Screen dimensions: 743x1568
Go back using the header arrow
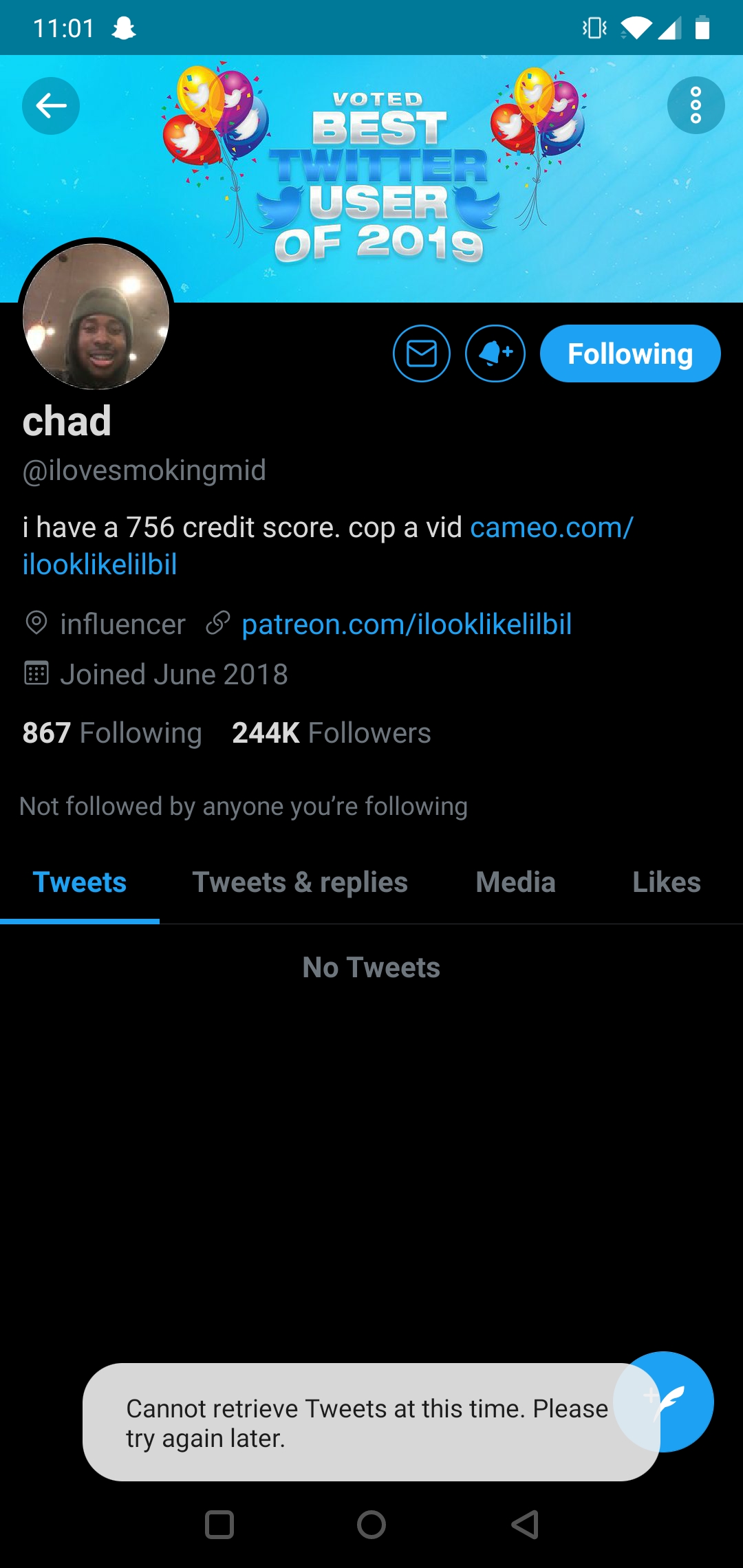[x=51, y=106]
